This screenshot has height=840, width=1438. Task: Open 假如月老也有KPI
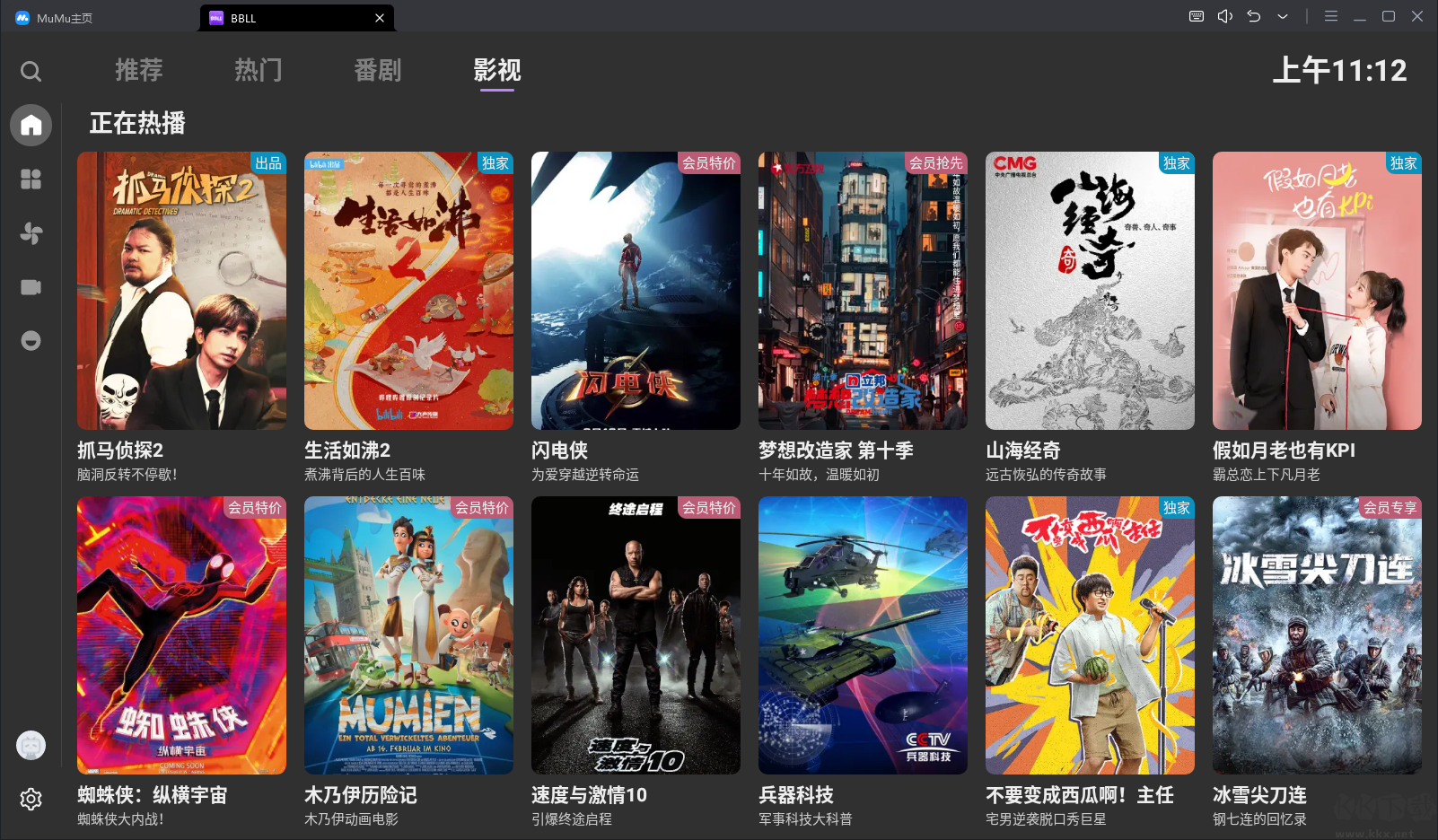coord(1317,291)
